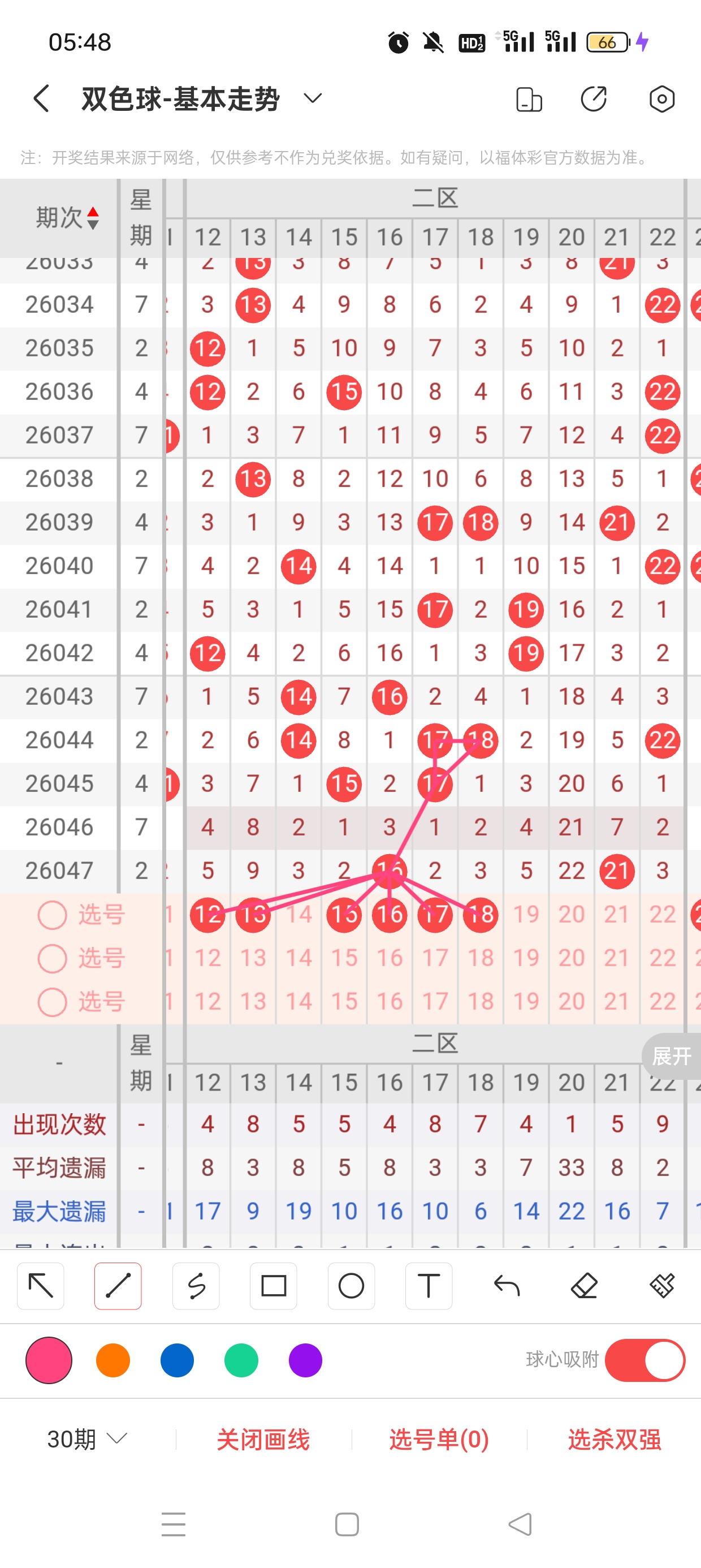701x1568 pixels.
Task: Open the share icon in top bar
Action: [x=593, y=99]
